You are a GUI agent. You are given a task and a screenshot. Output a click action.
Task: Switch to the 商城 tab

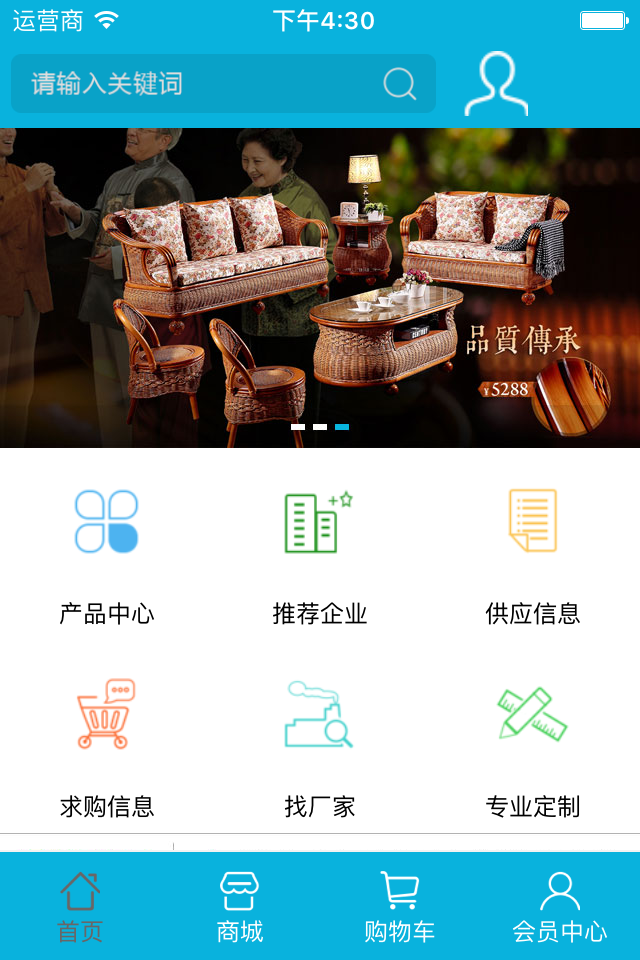pyautogui.click(x=240, y=906)
